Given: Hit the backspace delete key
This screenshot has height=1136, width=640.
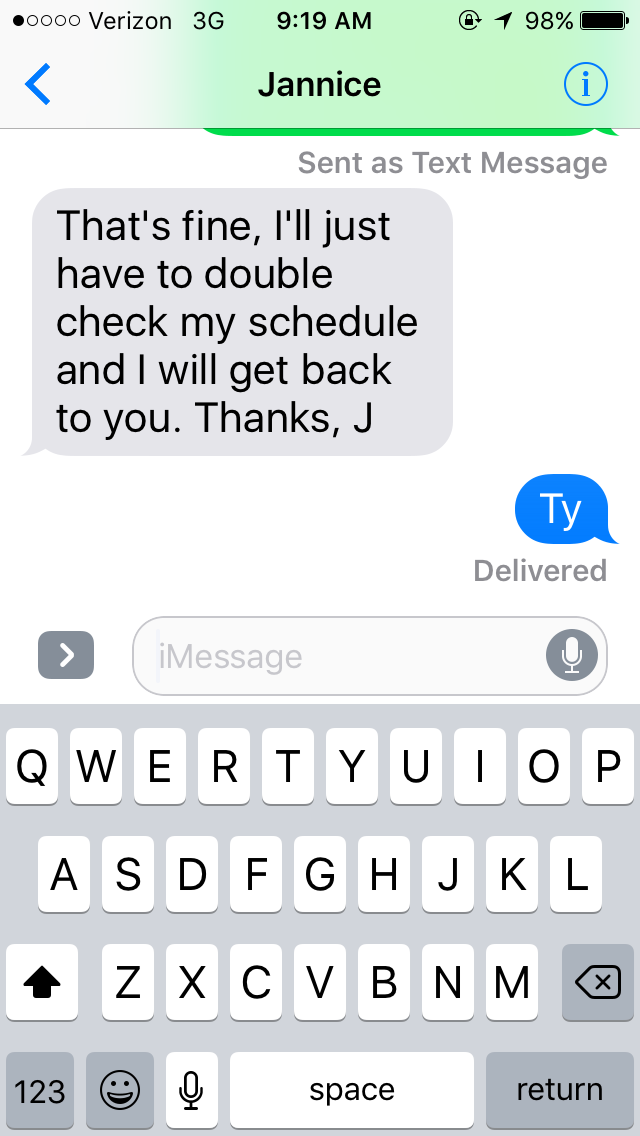Looking at the screenshot, I should [598, 983].
